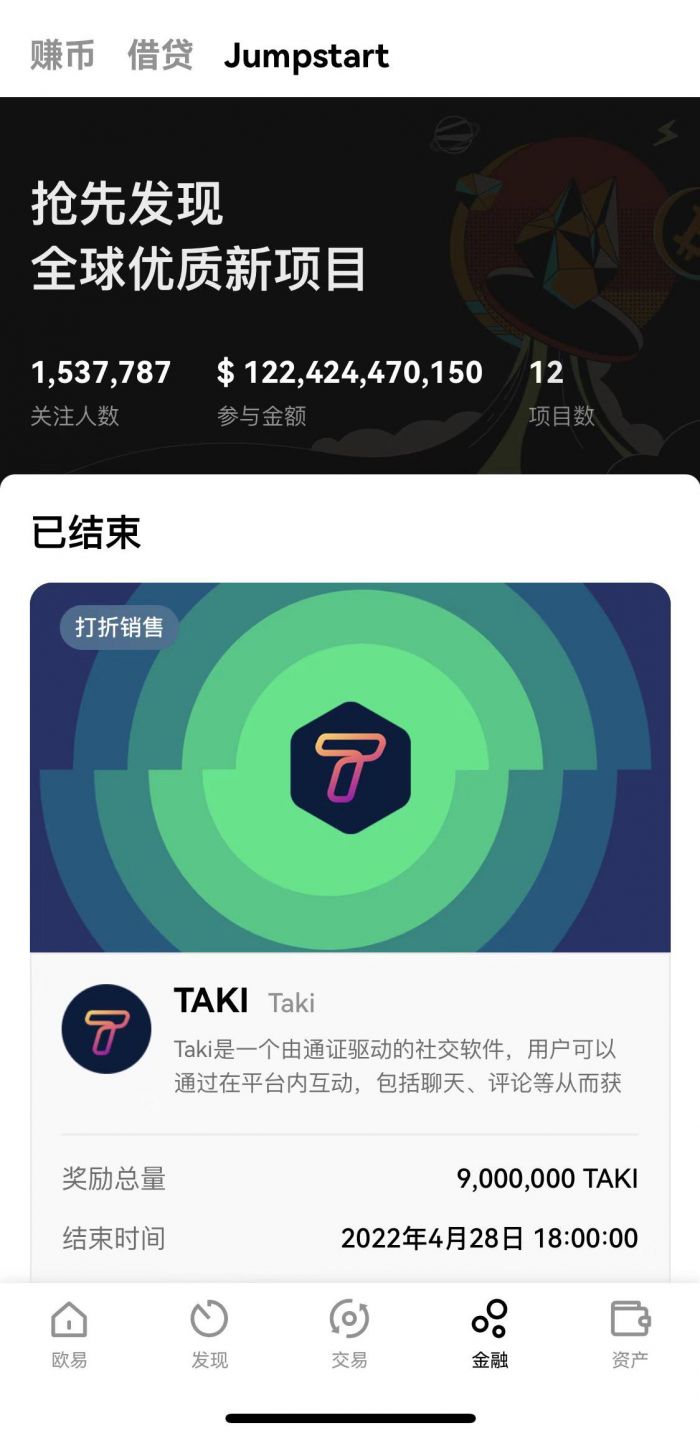Switch to the 交易 tab
Screen dimensions: 700x1438
point(349,1333)
